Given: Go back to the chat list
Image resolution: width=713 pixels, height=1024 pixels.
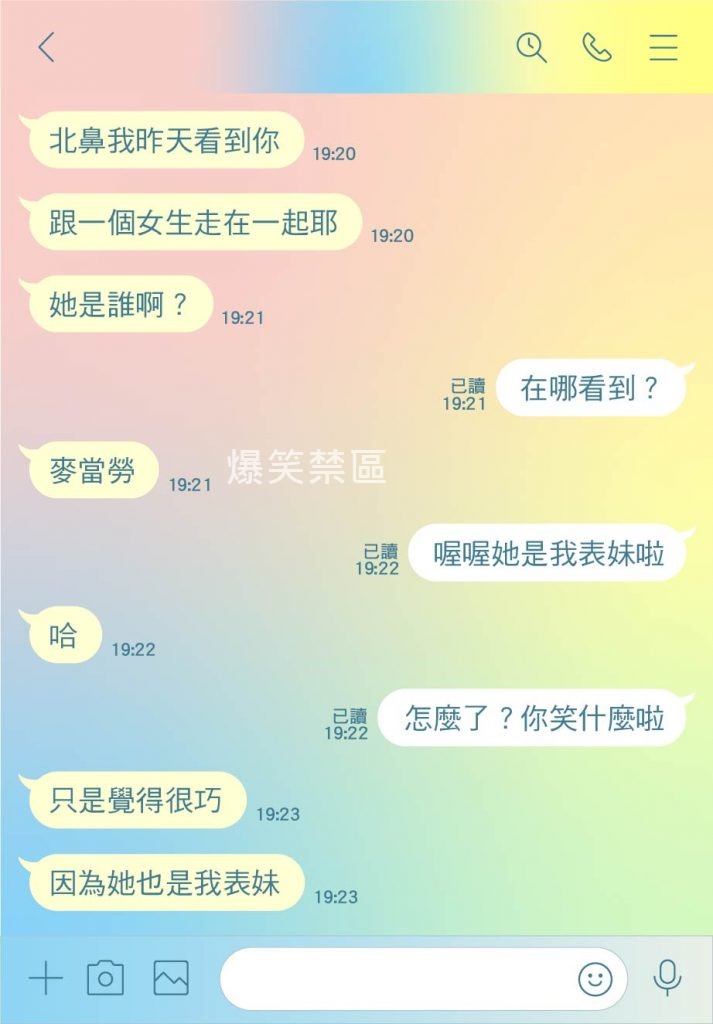Looking at the screenshot, I should pyautogui.click(x=46, y=47).
